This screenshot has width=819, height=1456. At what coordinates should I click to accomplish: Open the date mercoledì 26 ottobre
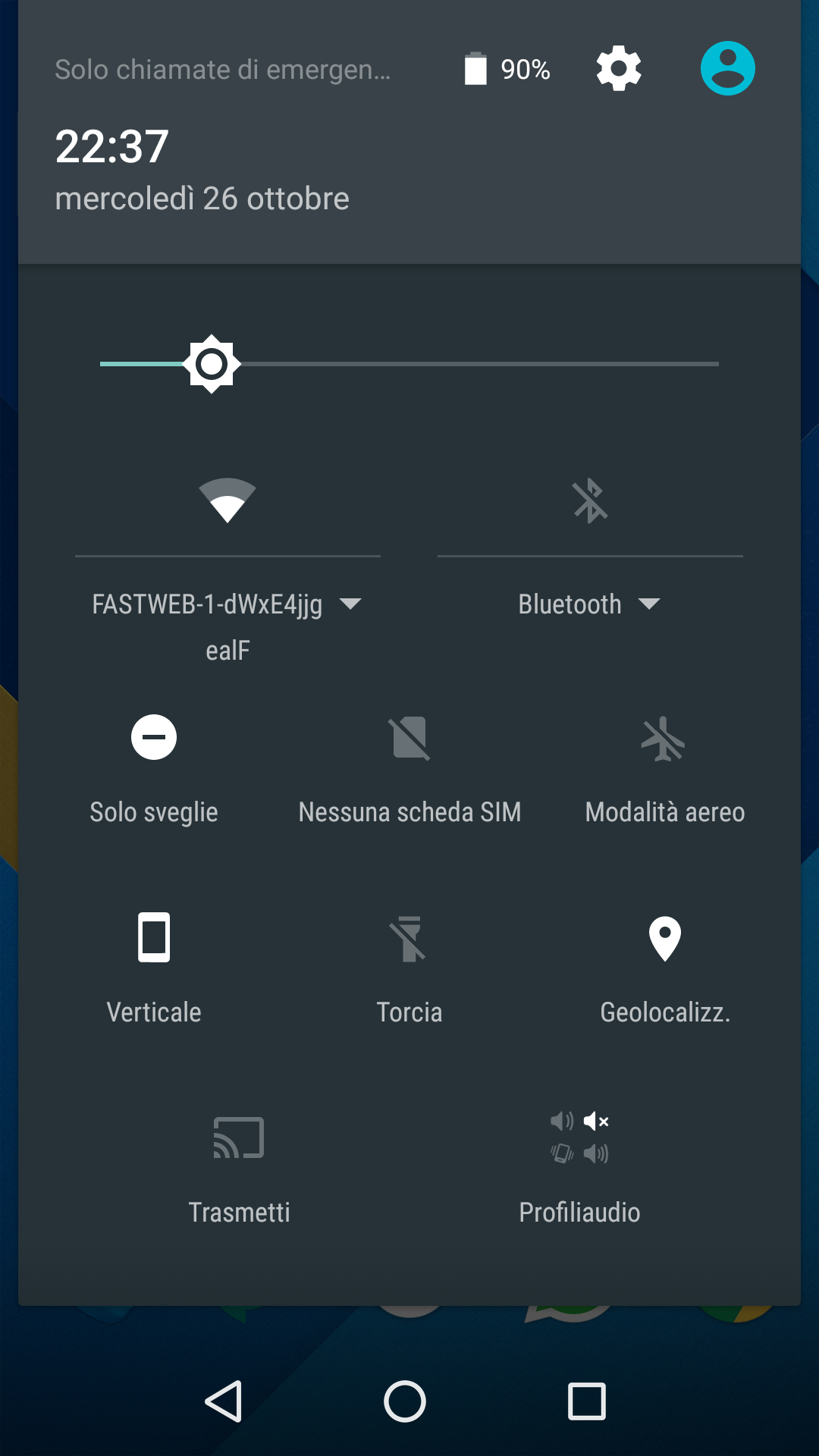[x=202, y=199]
